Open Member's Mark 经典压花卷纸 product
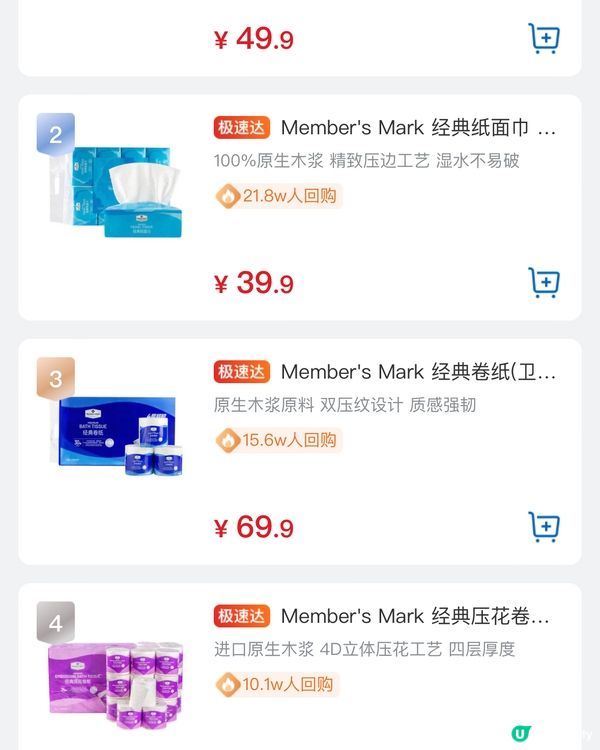This screenshot has height=750, width=600. [415, 616]
